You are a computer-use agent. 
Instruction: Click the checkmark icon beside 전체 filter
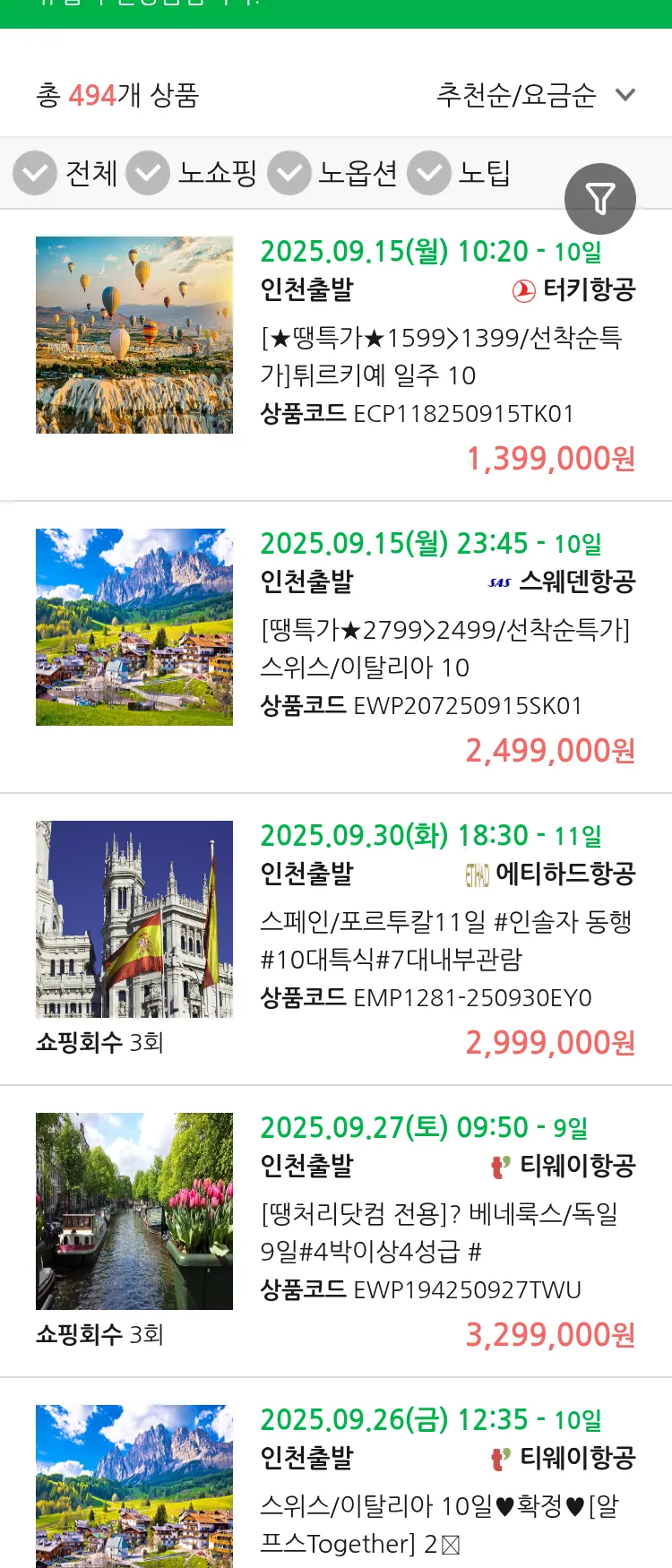[35, 172]
